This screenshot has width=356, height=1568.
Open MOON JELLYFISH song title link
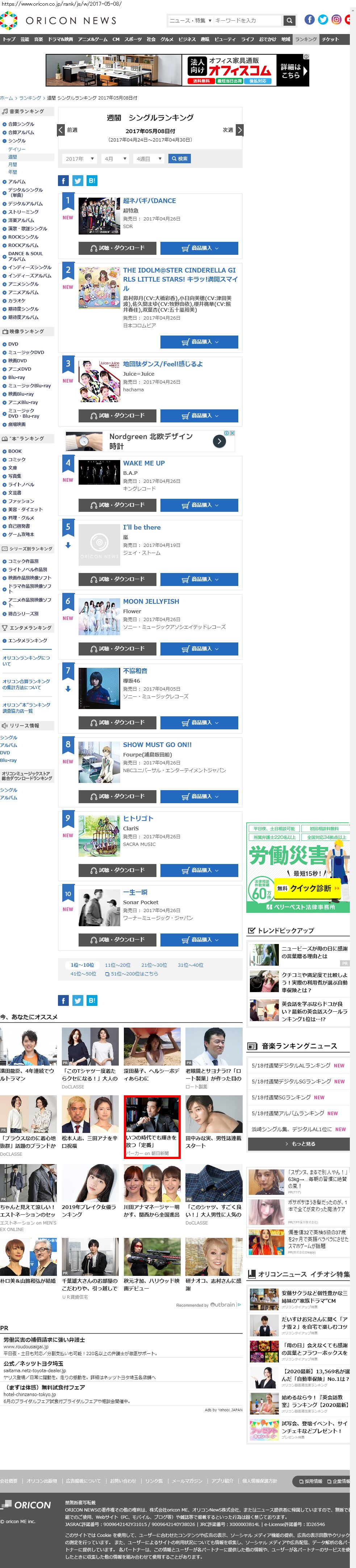tap(151, 601)
